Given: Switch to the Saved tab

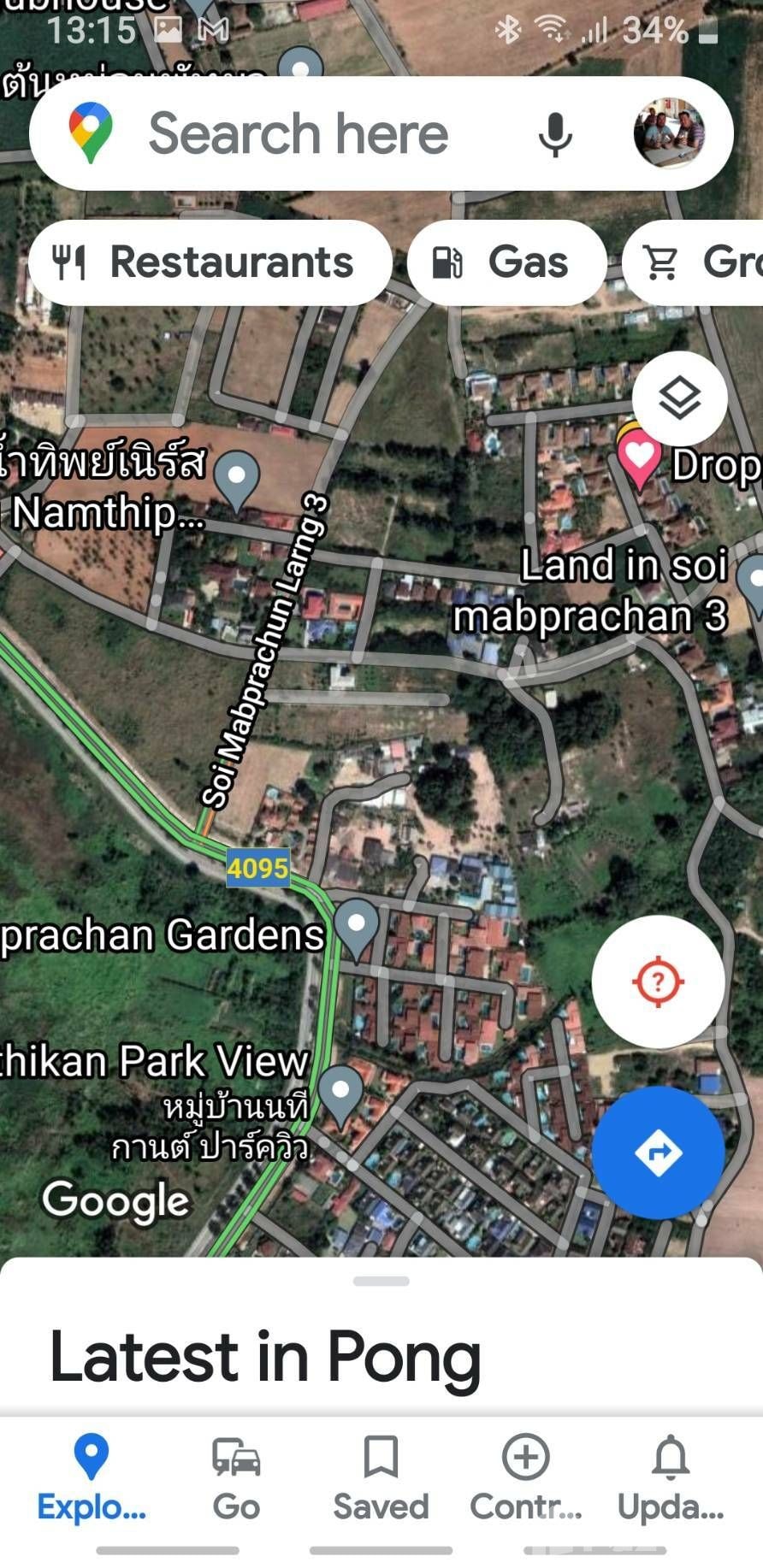Looking at the screenshot, I should 381,1477.
